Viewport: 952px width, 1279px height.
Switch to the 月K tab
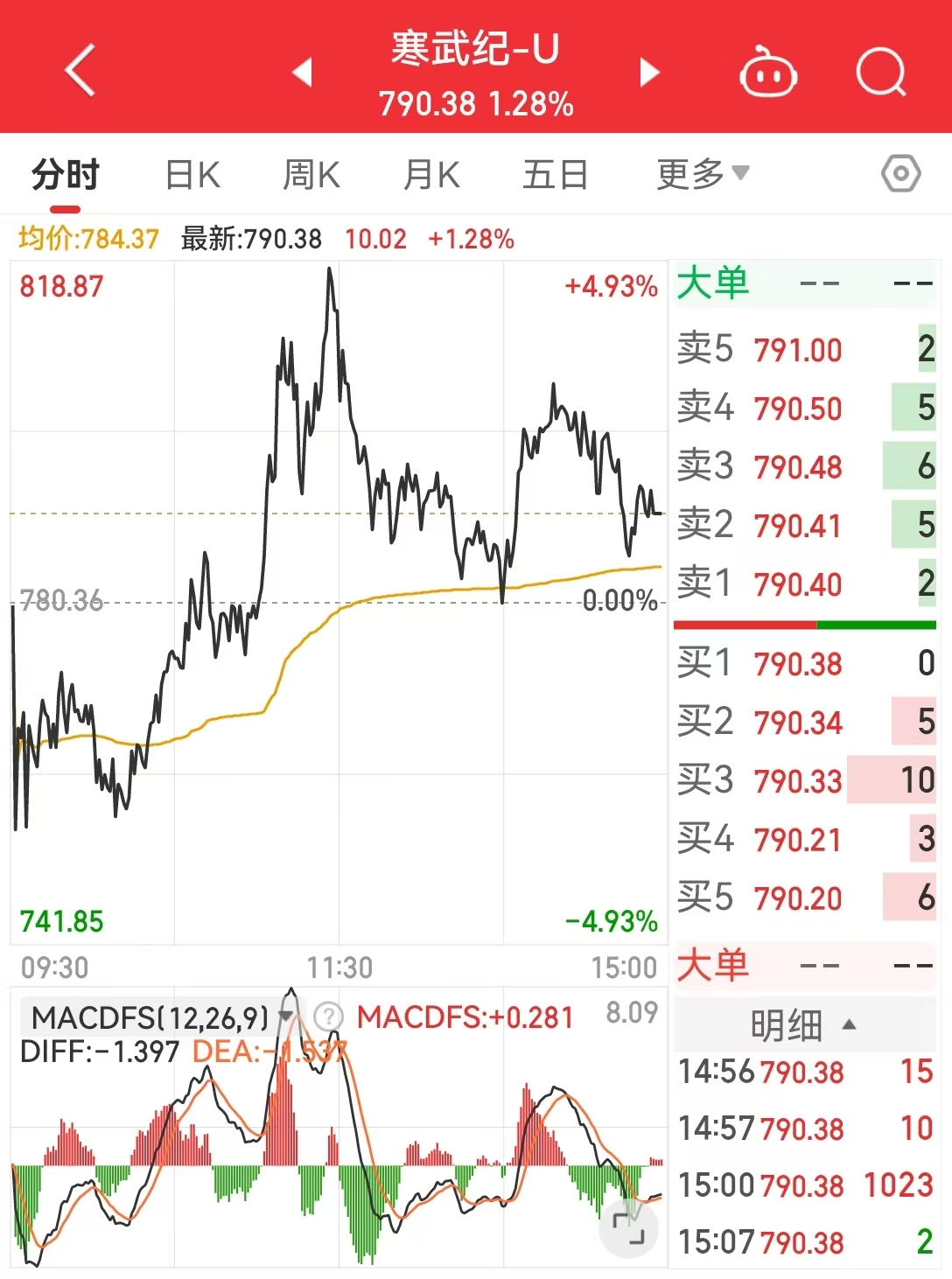(431, 175)
